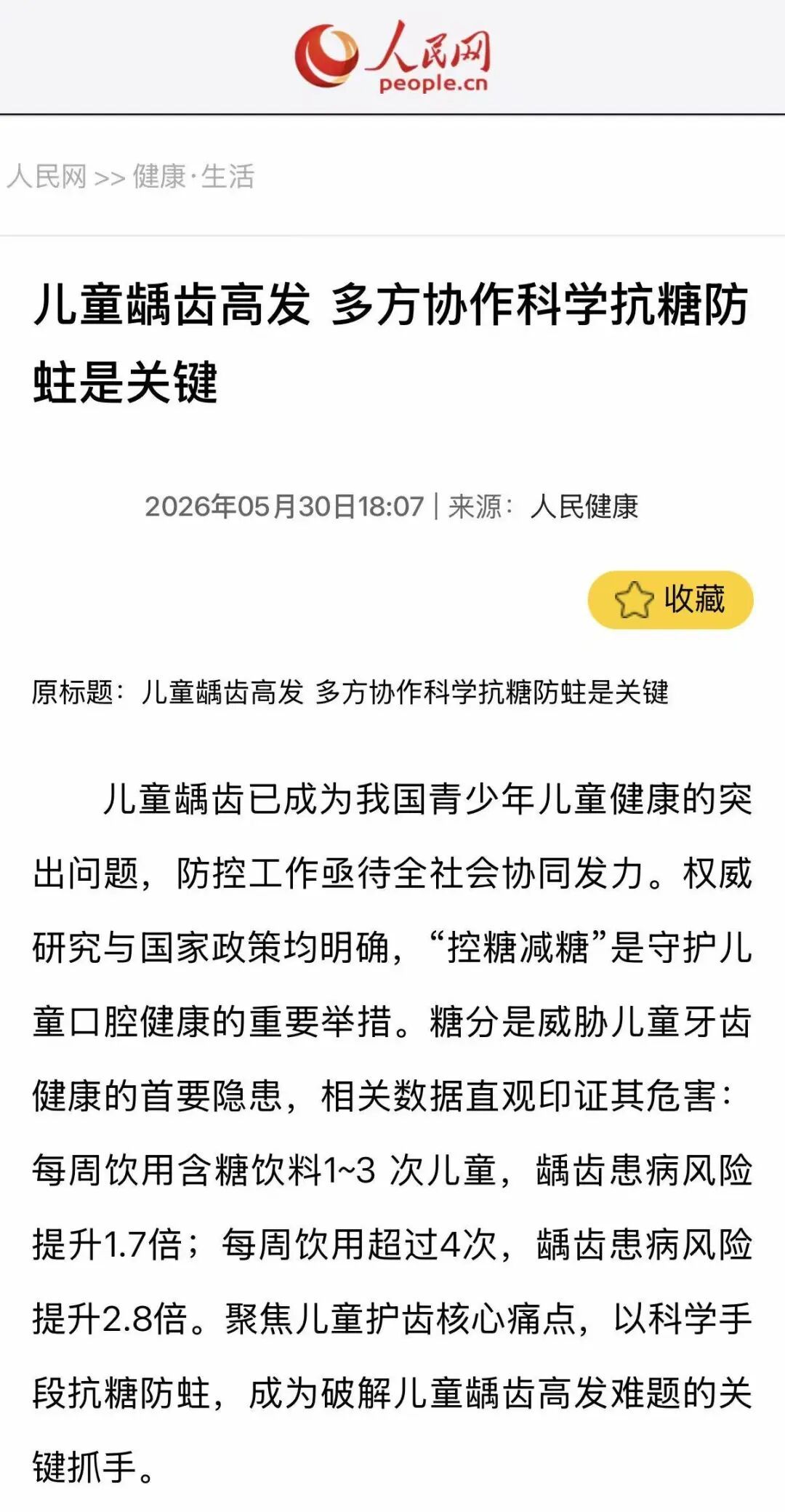This screenshot has height=1512, width=785.
Task: Open the 人民网 breadcrumb link
Action: [x=47, y=177]
